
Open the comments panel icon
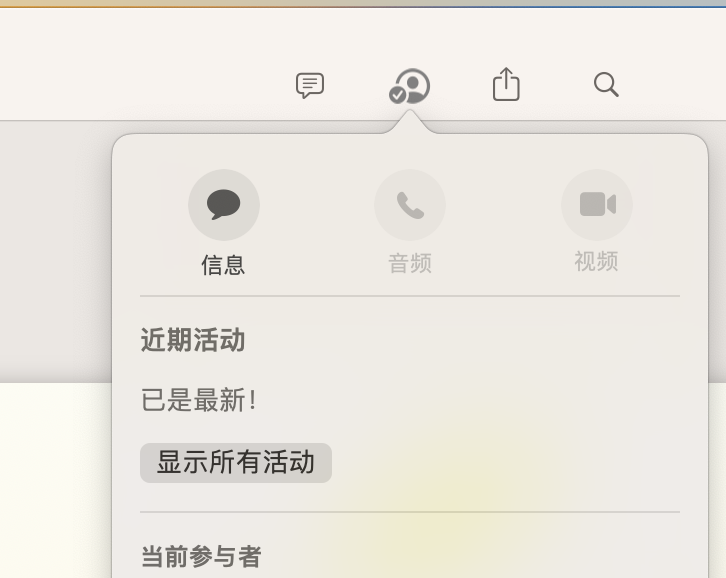point(310,85)
